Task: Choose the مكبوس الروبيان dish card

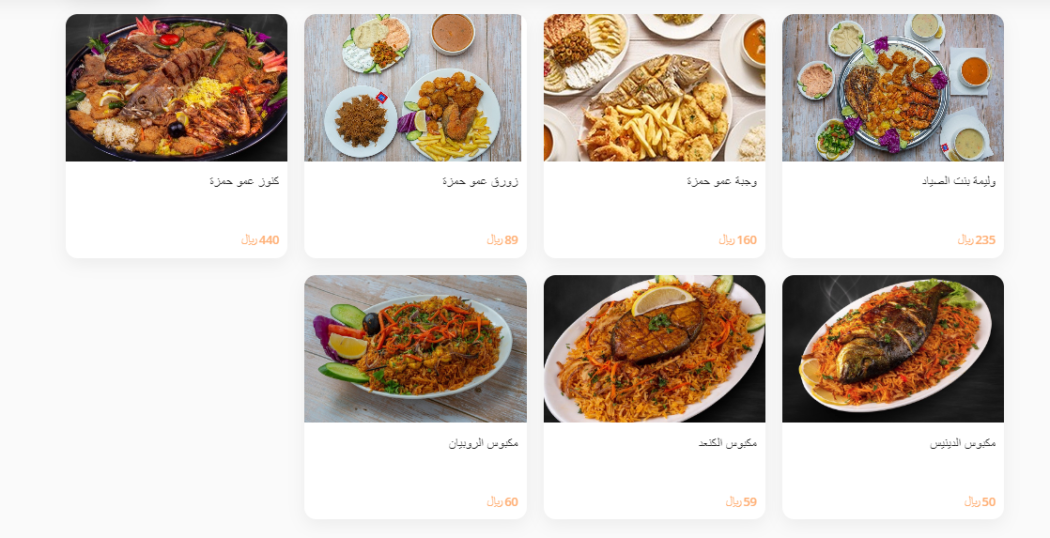Action: (x=415, y=396)
